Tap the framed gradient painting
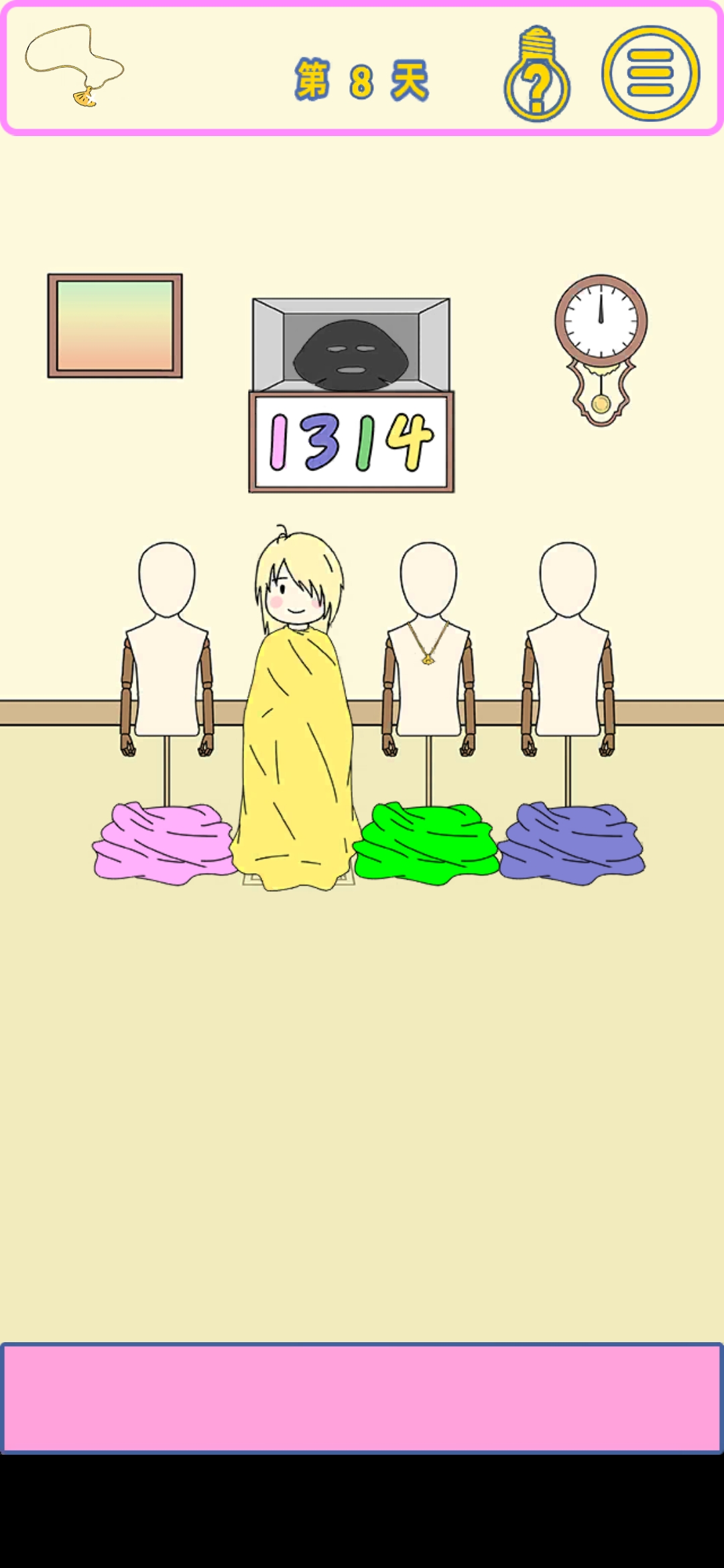Image resolution: width=724 pixels, height=1568 pixels. tap(115, 326)
